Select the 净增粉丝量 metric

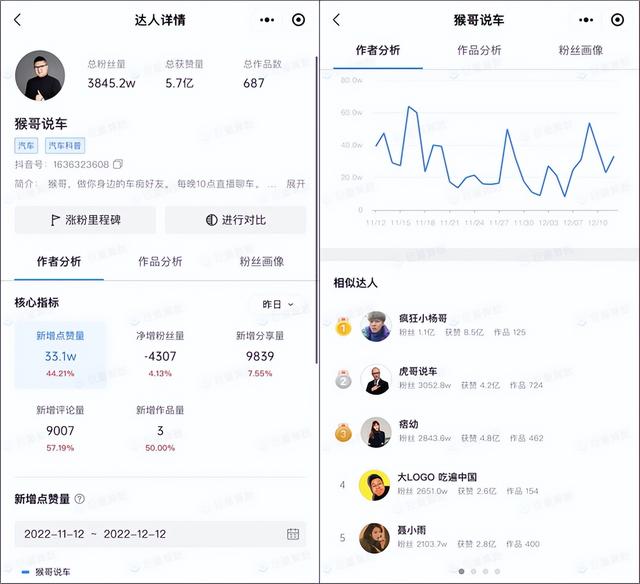point(160,355)
